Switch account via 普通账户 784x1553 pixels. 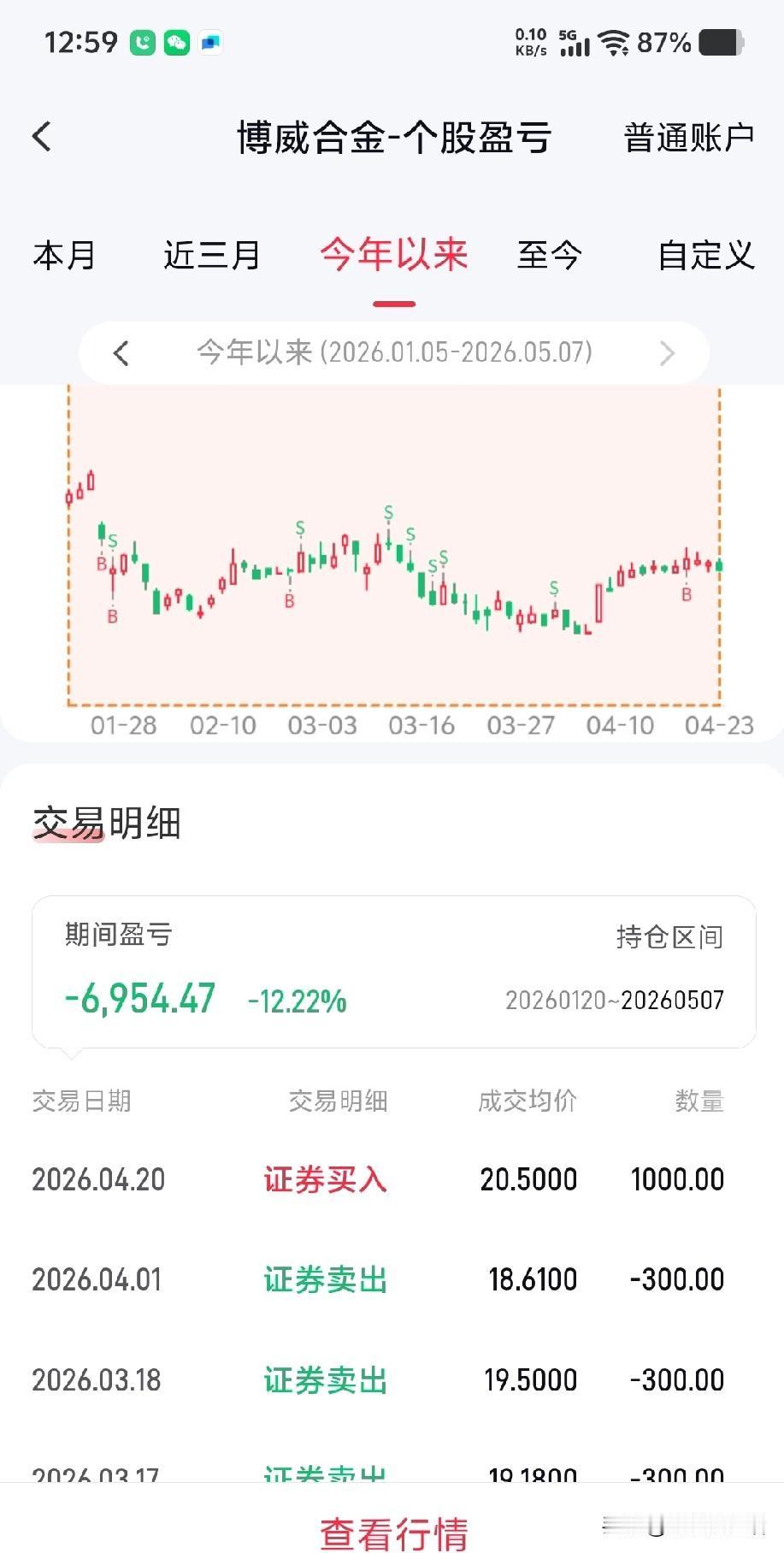pyautogui.click(x=688, y=138)
